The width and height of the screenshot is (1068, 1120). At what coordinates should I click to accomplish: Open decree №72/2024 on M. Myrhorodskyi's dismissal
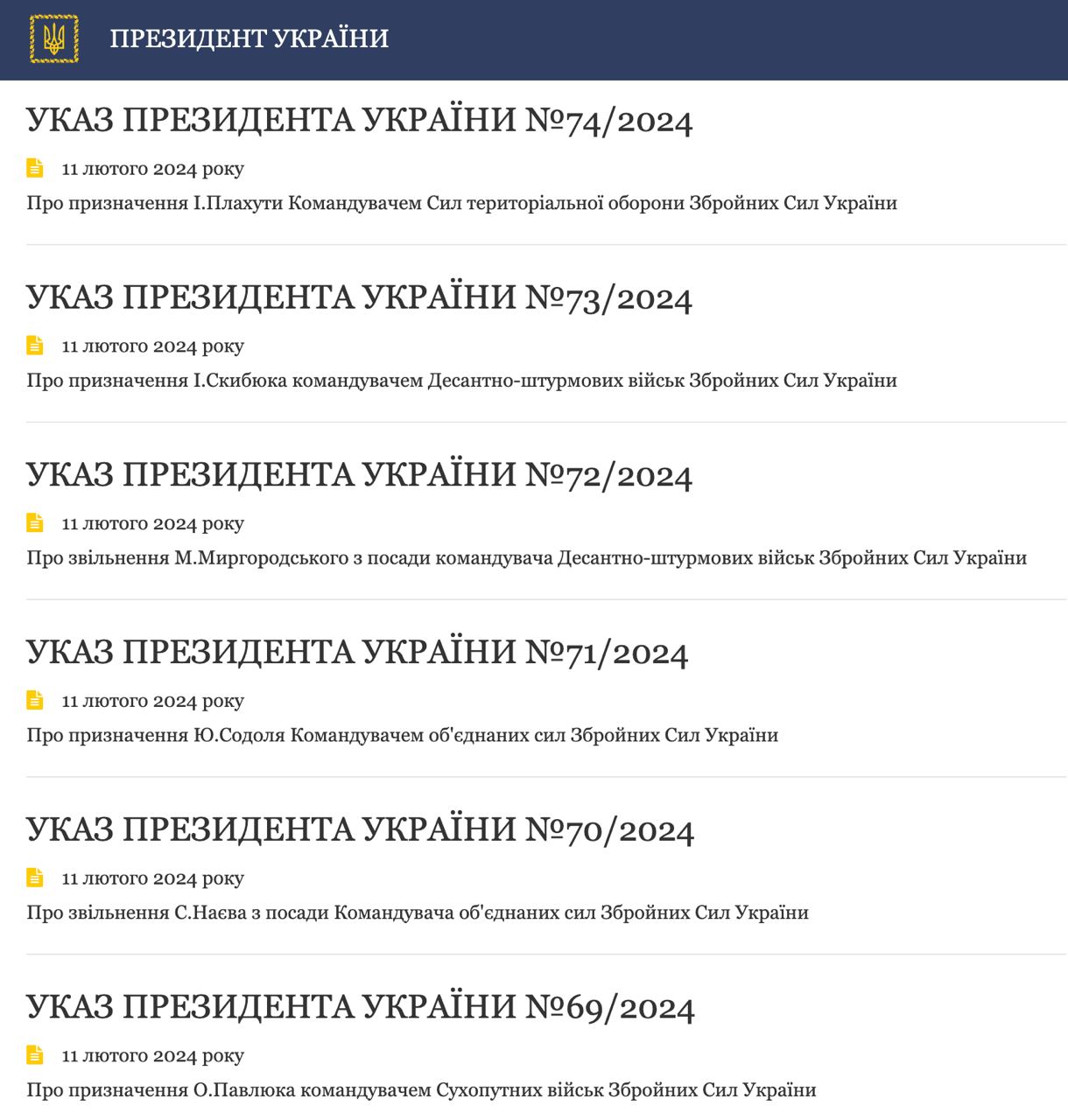click(359, 476)
